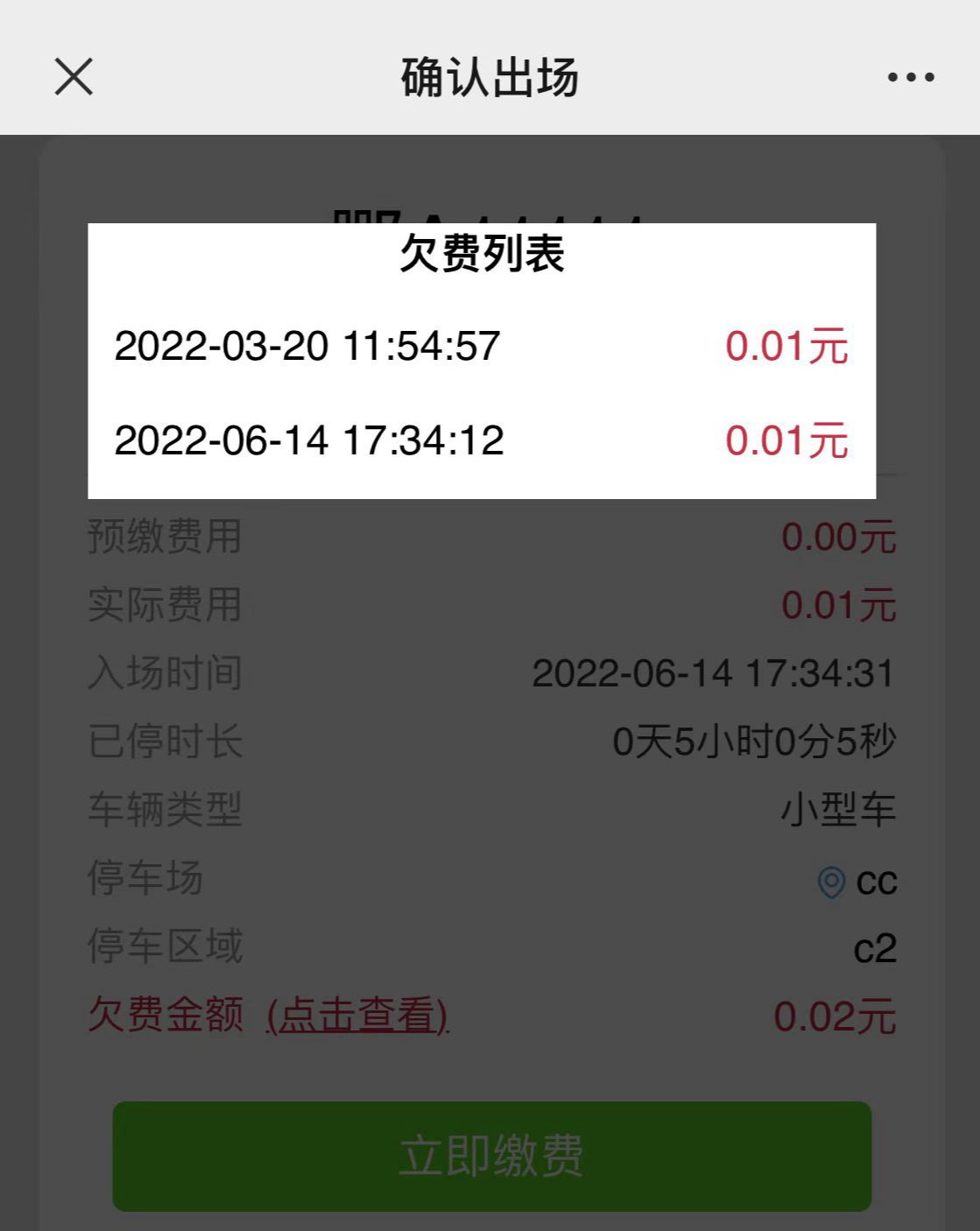This screenshot has height=1231, width=980.
Task: Tap the green 立即缴费 payment button
Action: point(490,1157)
